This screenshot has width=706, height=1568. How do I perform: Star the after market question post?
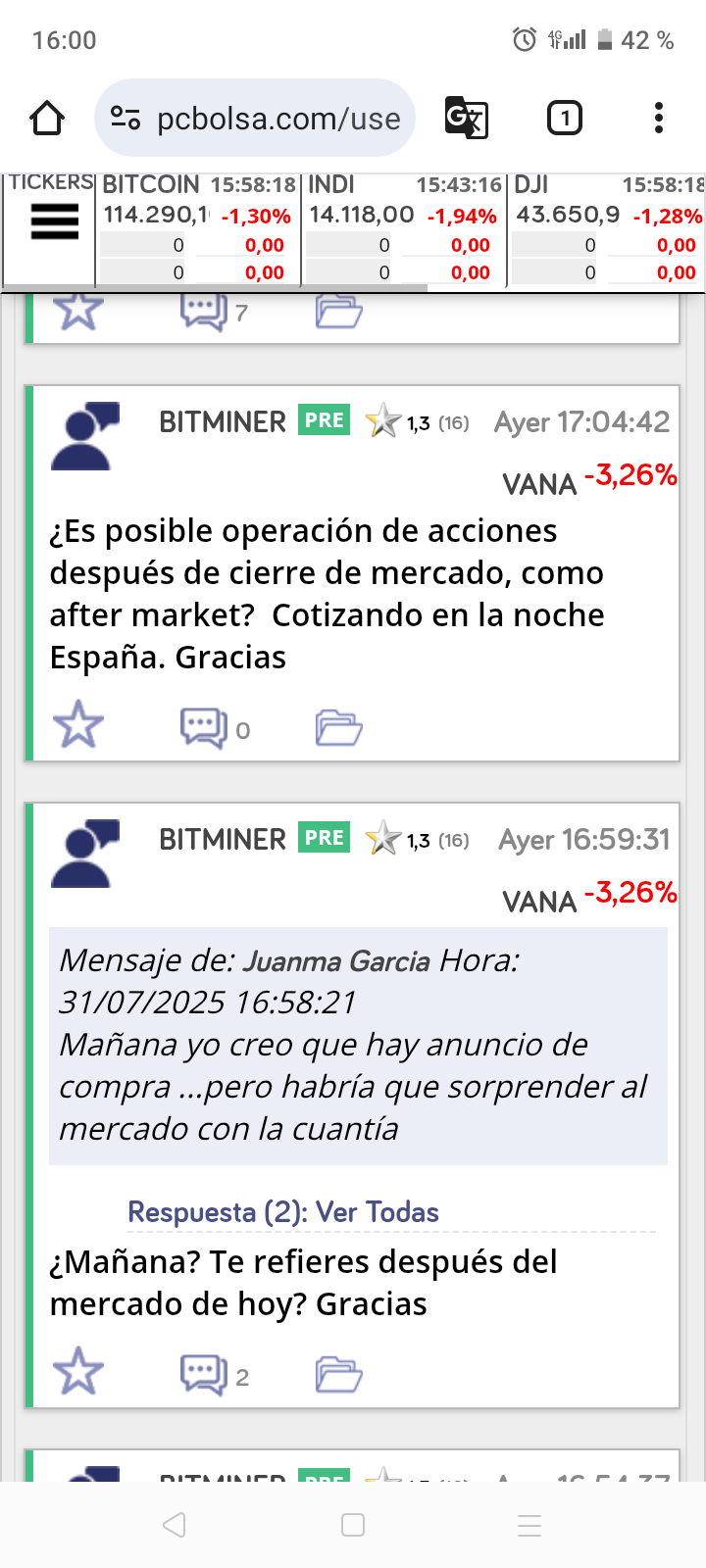[77, 726]
